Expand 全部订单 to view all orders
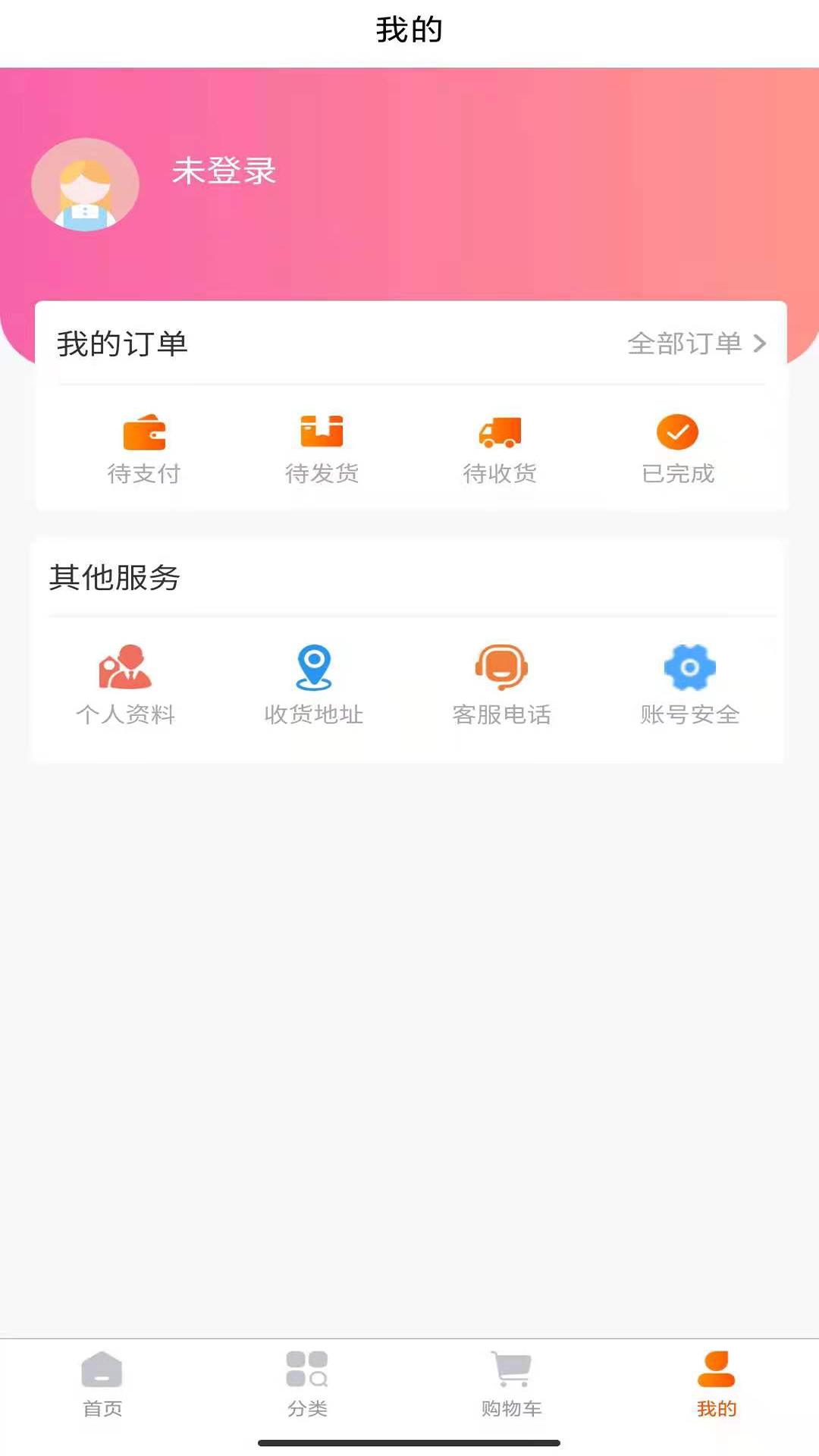 (686, 344)
